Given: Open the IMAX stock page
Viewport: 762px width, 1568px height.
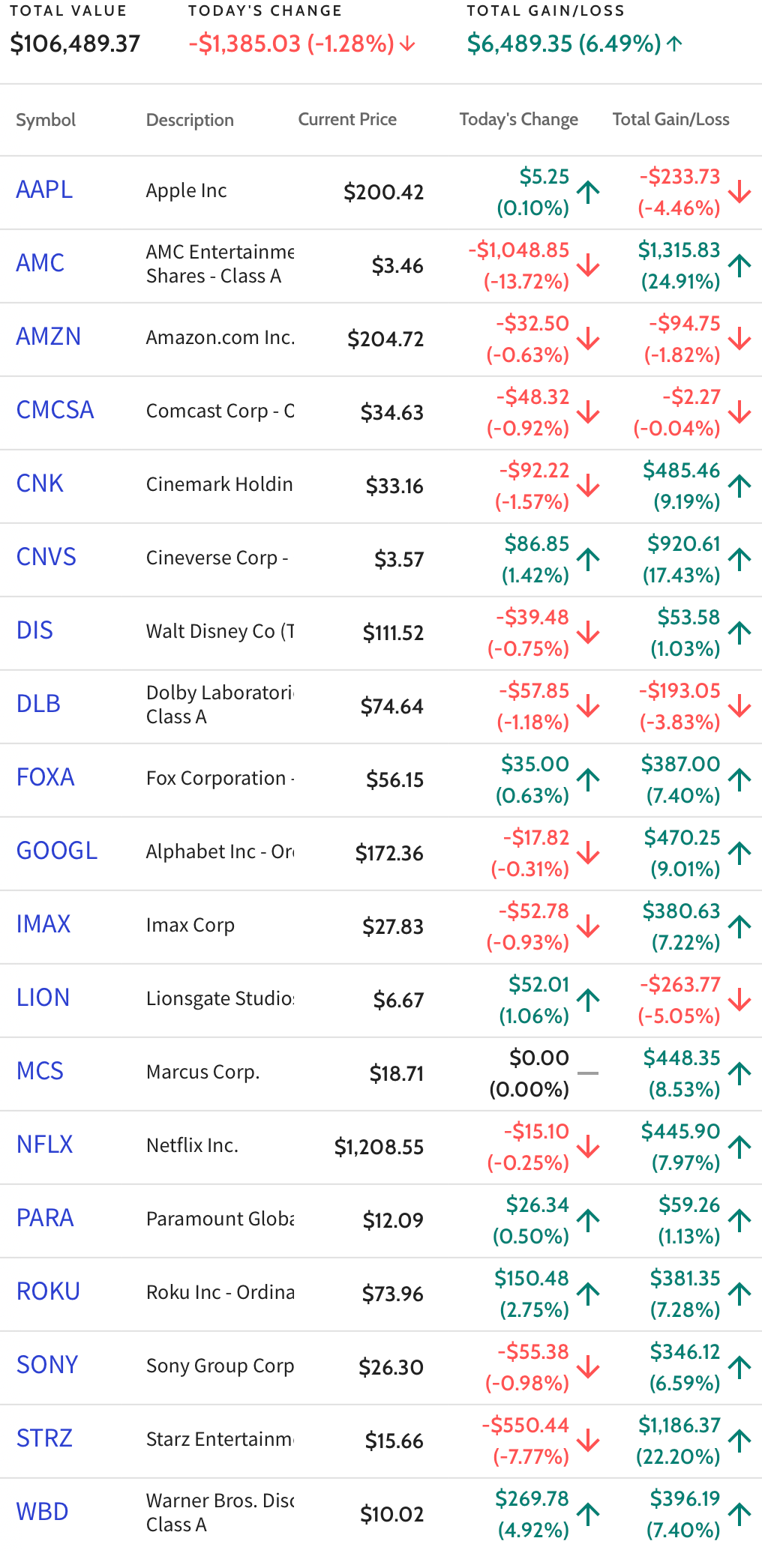Looking at the screenshot, I should [43, 925].
